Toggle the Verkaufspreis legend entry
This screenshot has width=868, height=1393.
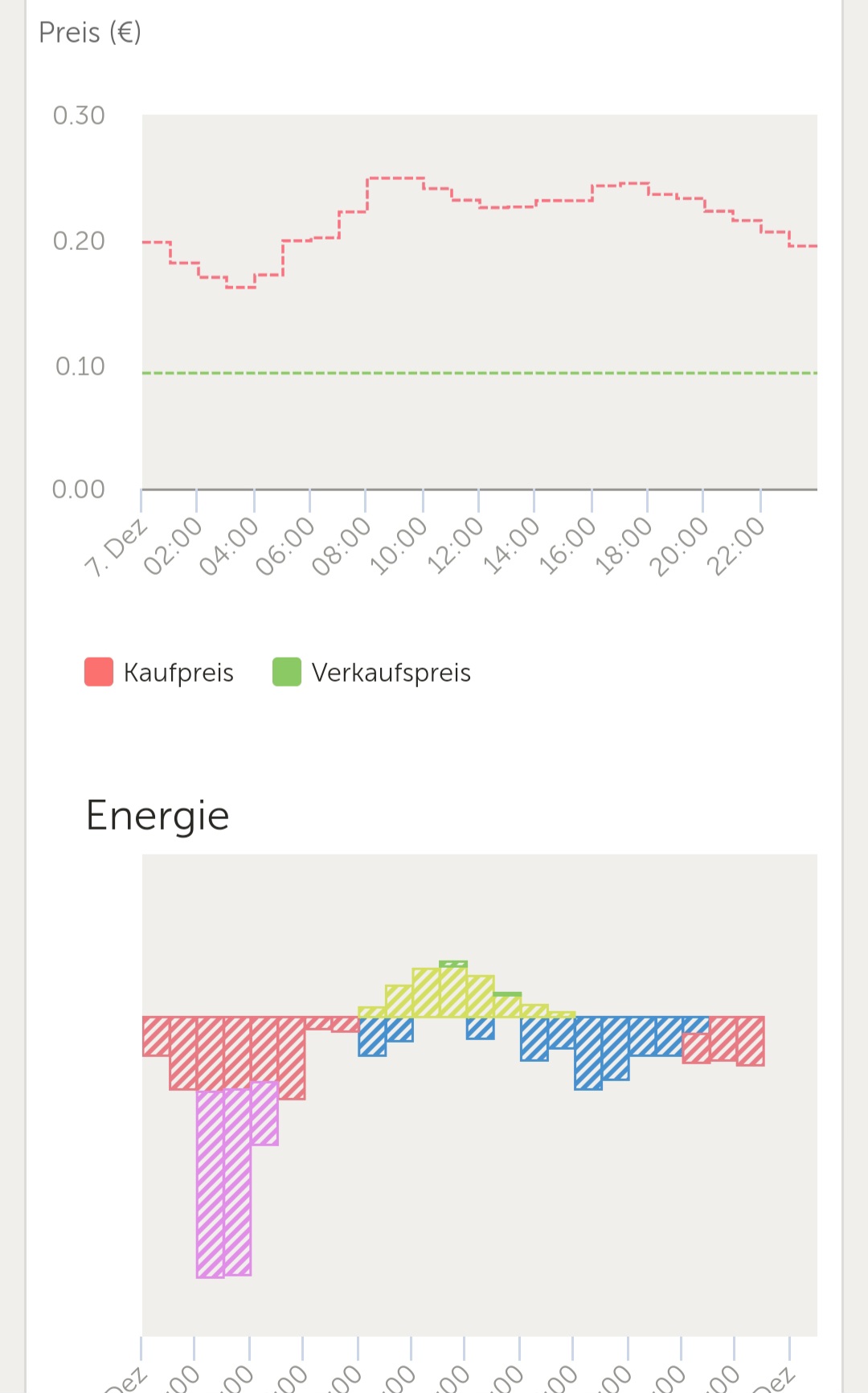[x=372, y=672]
